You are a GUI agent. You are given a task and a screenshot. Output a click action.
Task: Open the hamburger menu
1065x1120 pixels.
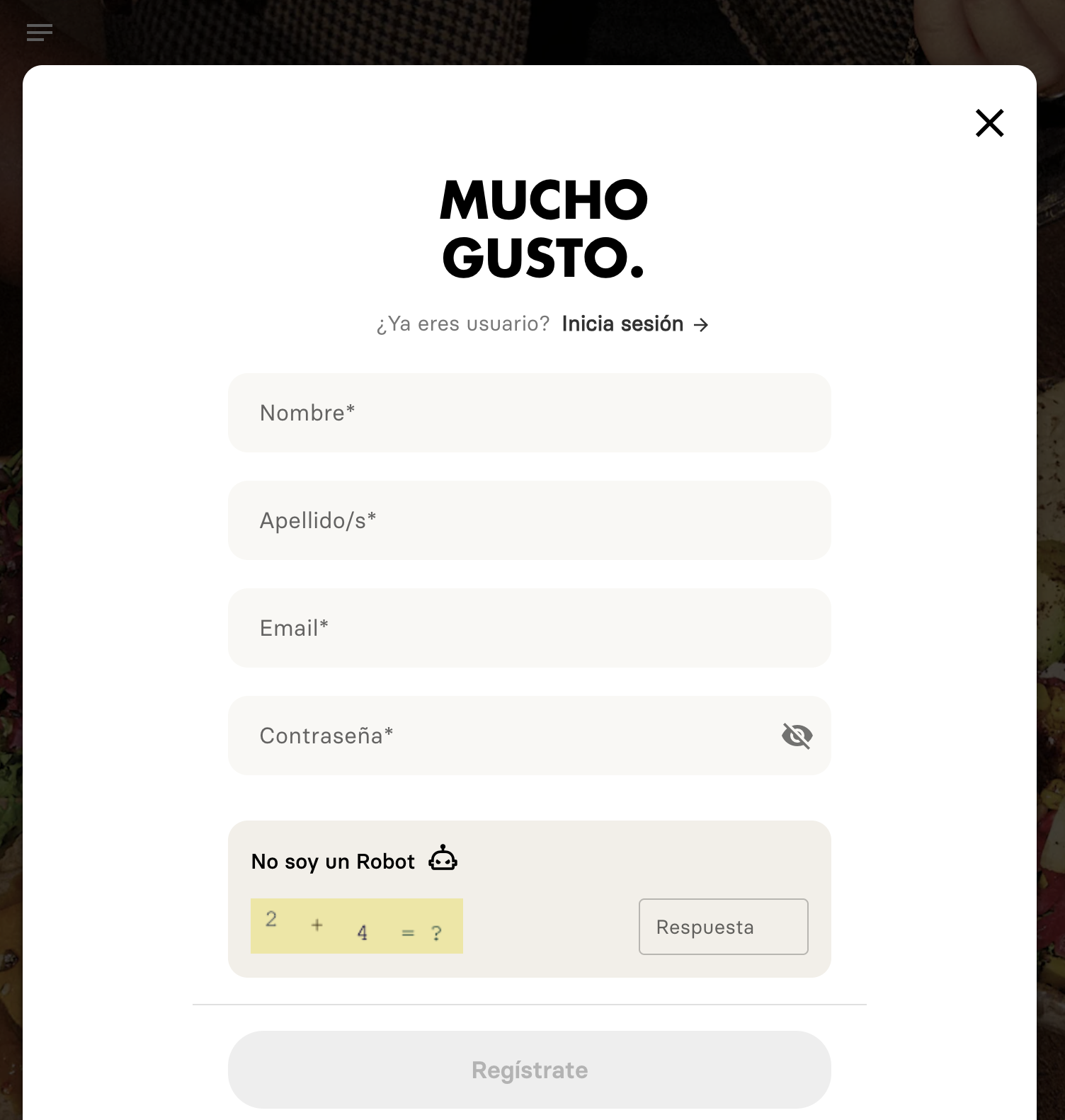40,33
